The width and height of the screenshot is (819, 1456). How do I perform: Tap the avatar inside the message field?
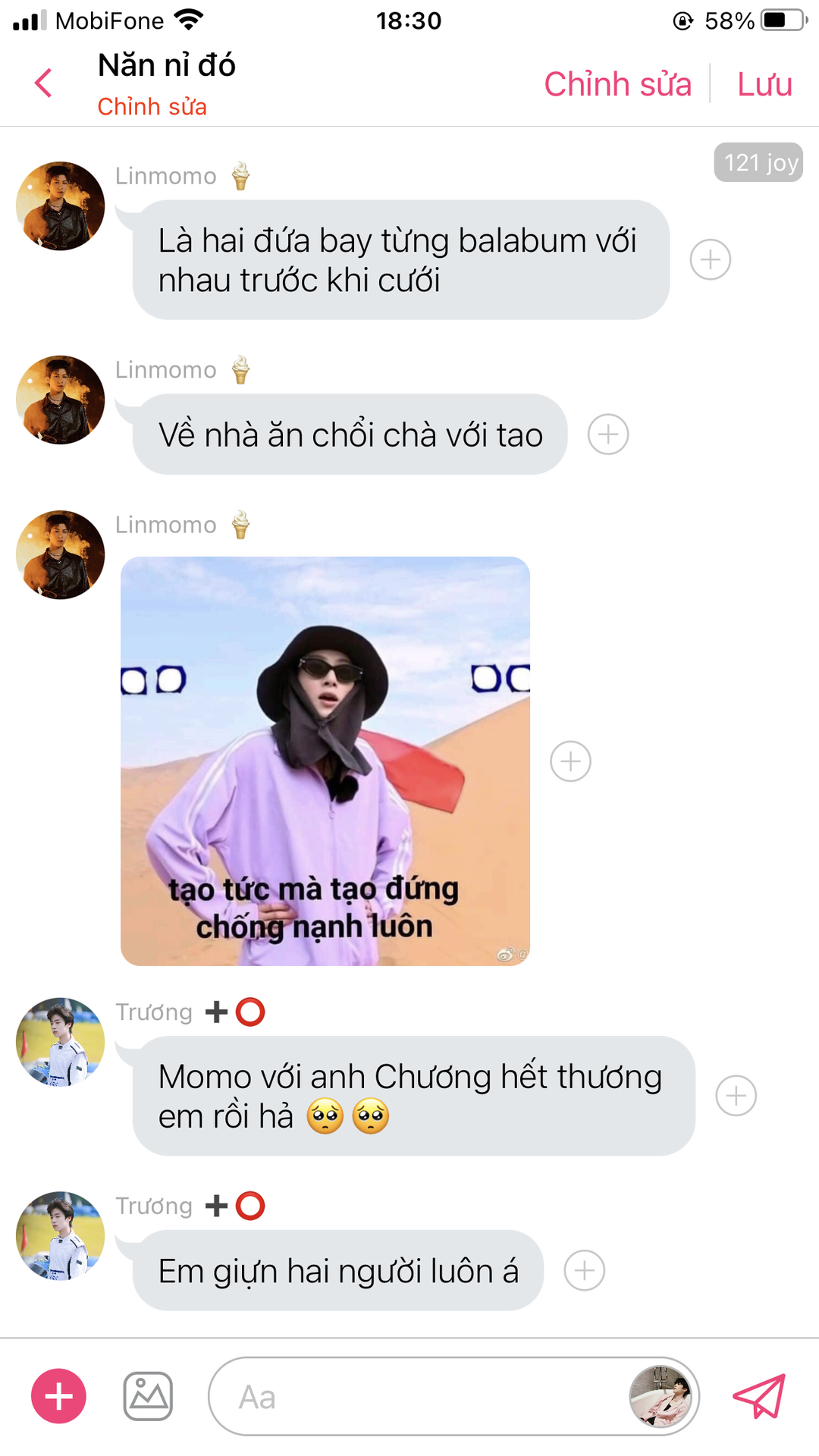click(660, 1396)
